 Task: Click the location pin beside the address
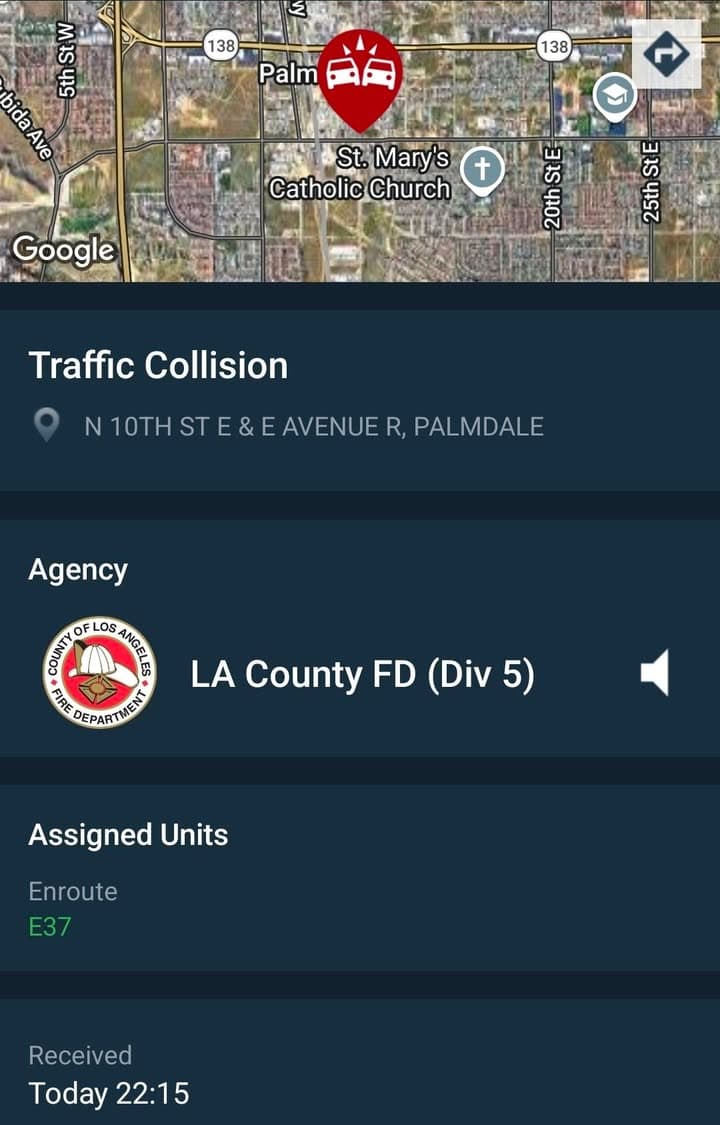[x=44, y=424]
